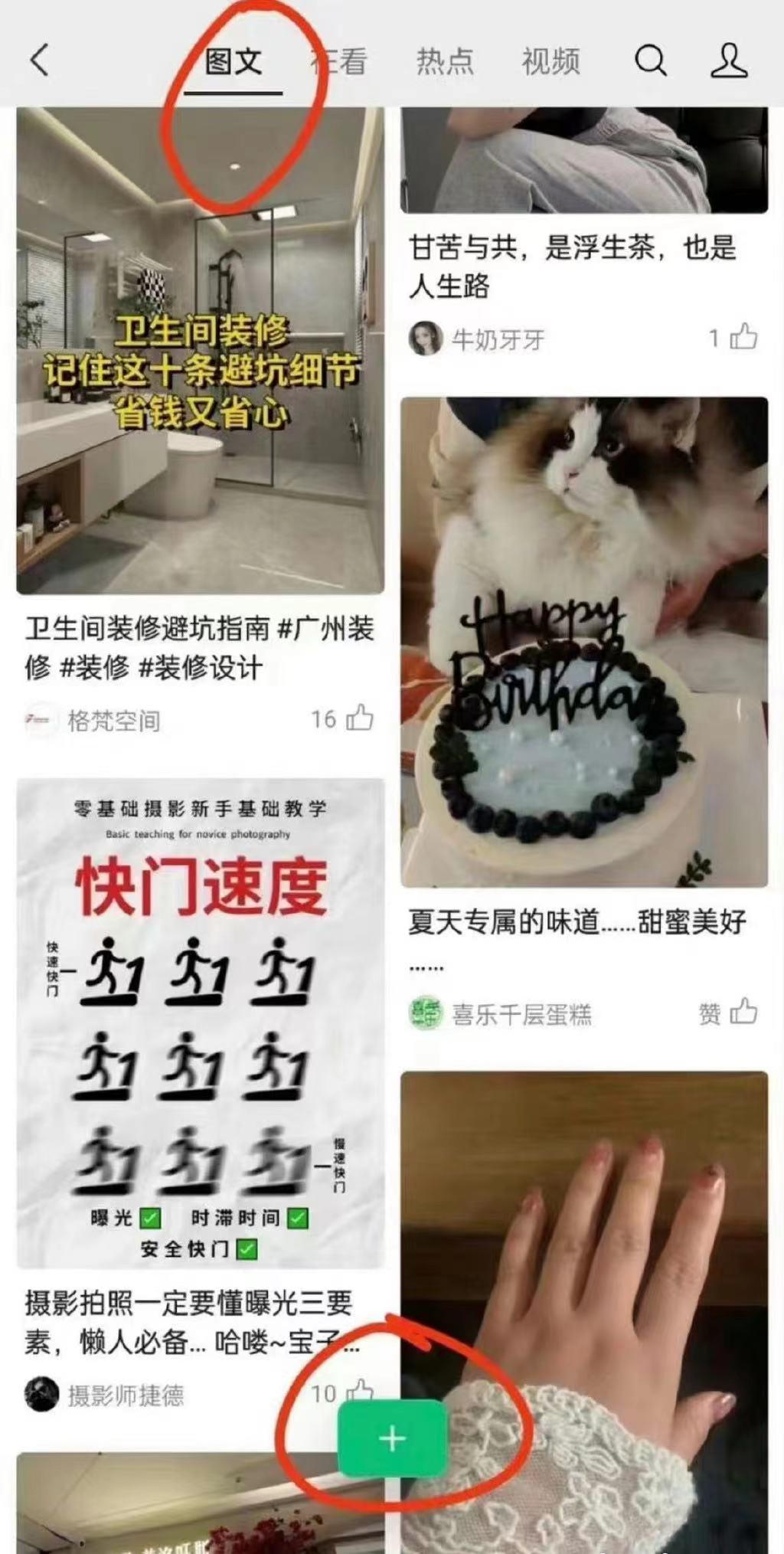
Task: Like the 卫生间装修 post with 16 likes
Action: (359, 720)
